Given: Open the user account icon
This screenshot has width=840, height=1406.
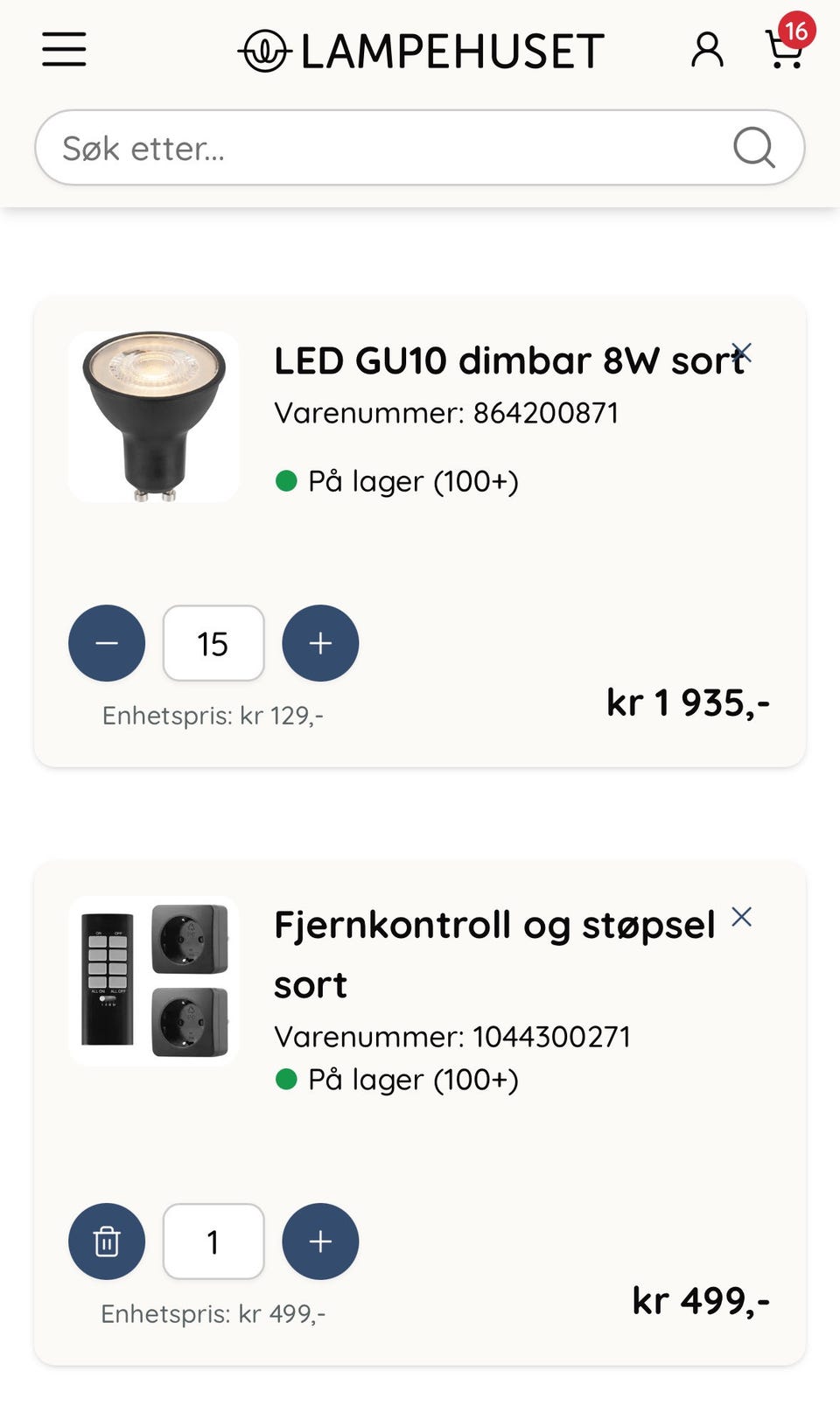Looking at the screenshot, I should click(x=707, y=50).
